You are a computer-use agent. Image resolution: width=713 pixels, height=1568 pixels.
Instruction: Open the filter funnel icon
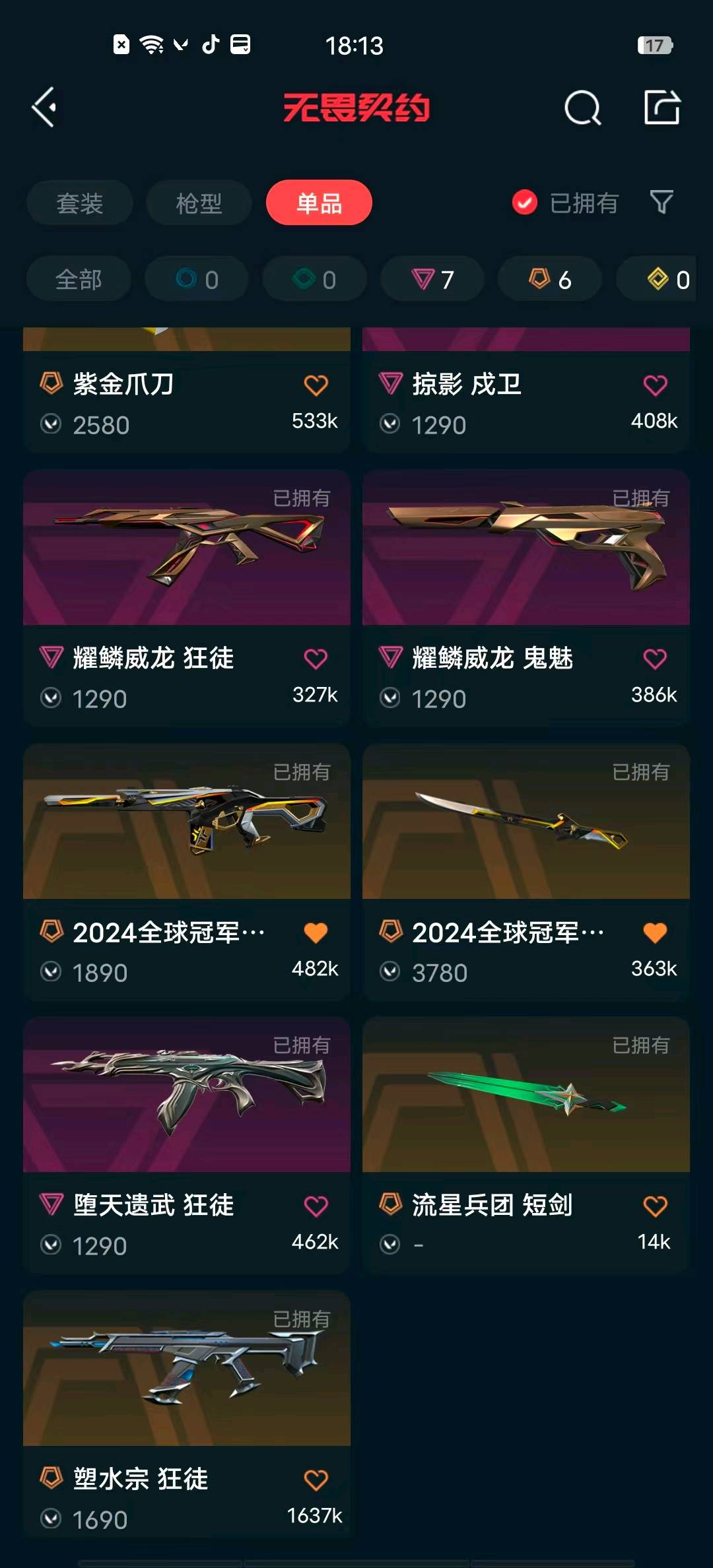(662, 203)
